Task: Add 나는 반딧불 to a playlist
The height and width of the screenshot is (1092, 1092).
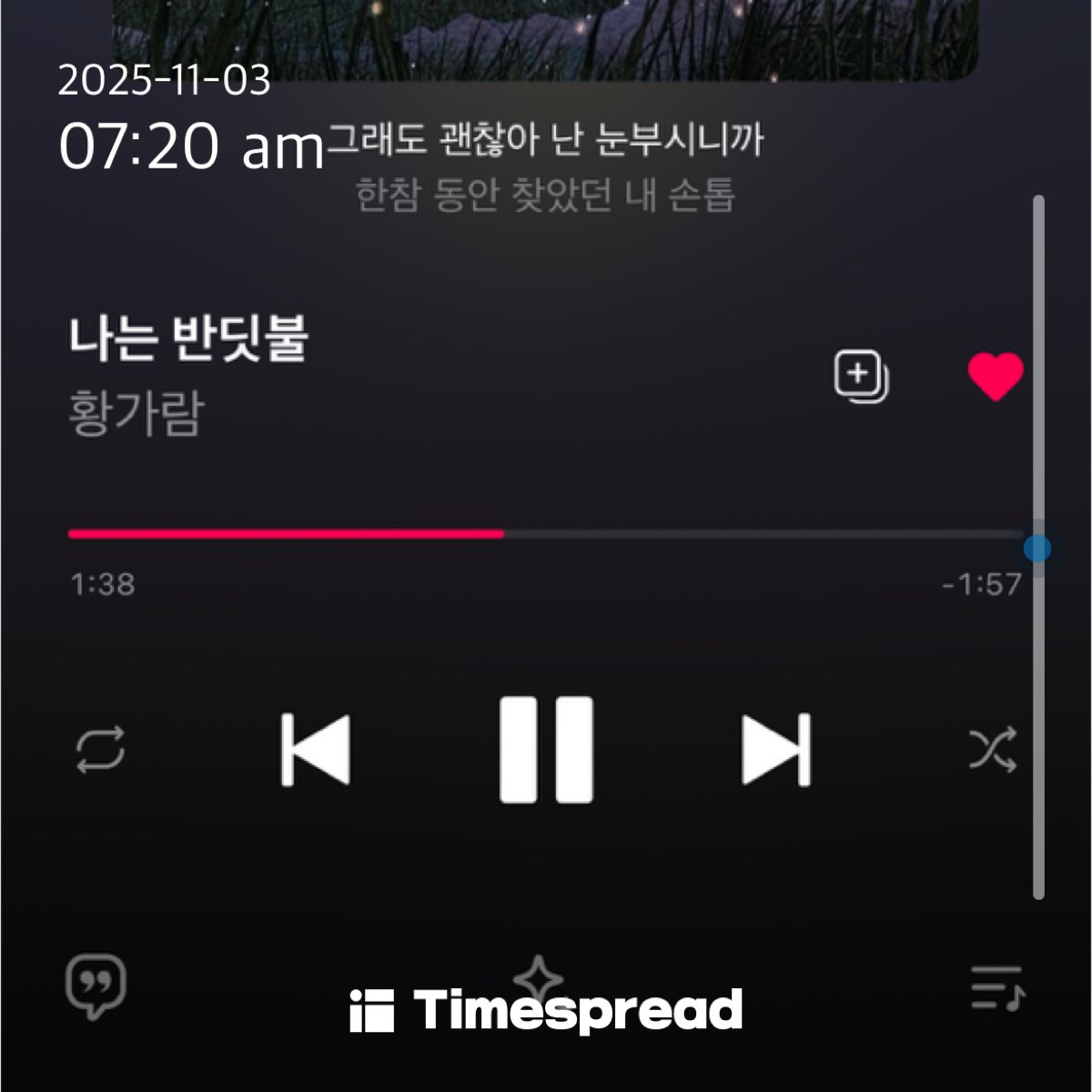Action: tap(861, 376)
